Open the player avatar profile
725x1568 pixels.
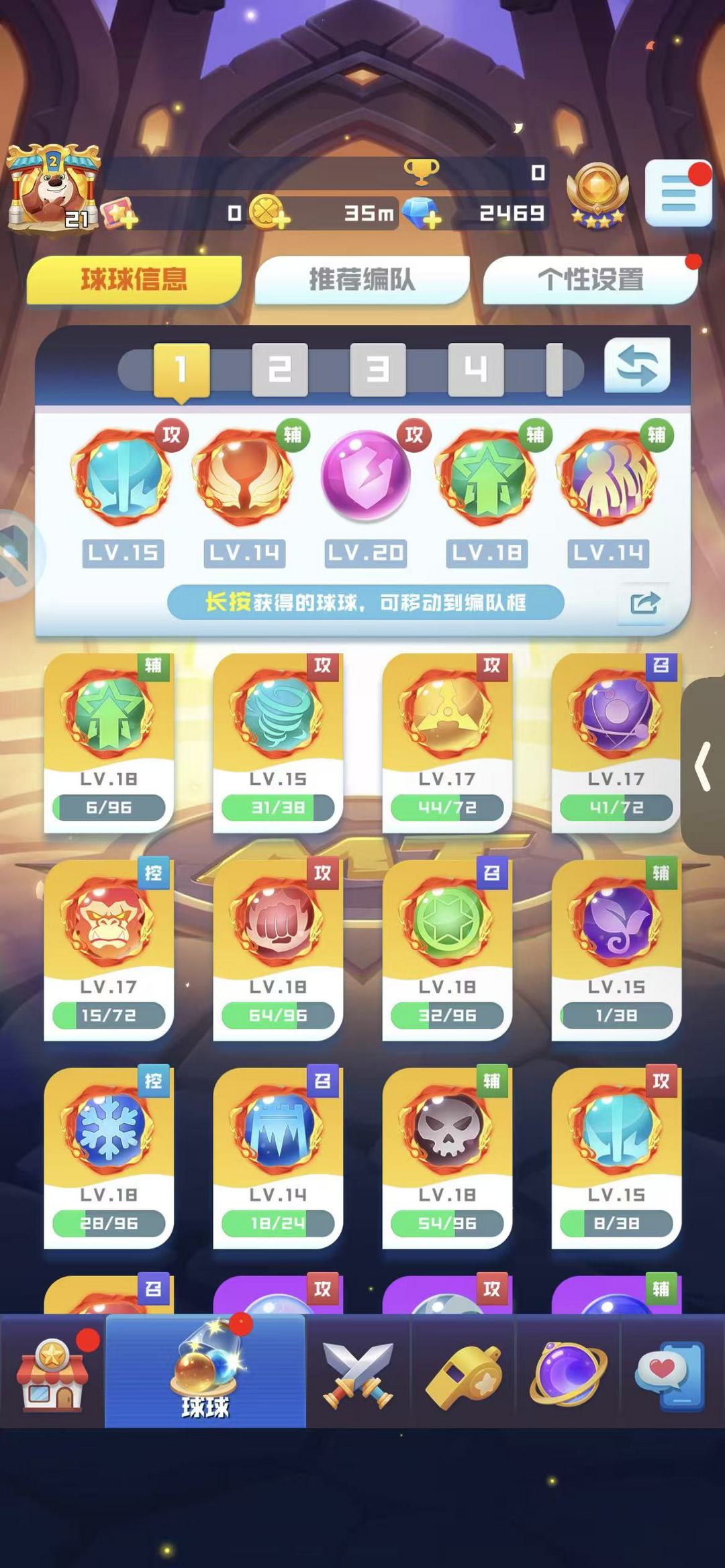[52, 189]
